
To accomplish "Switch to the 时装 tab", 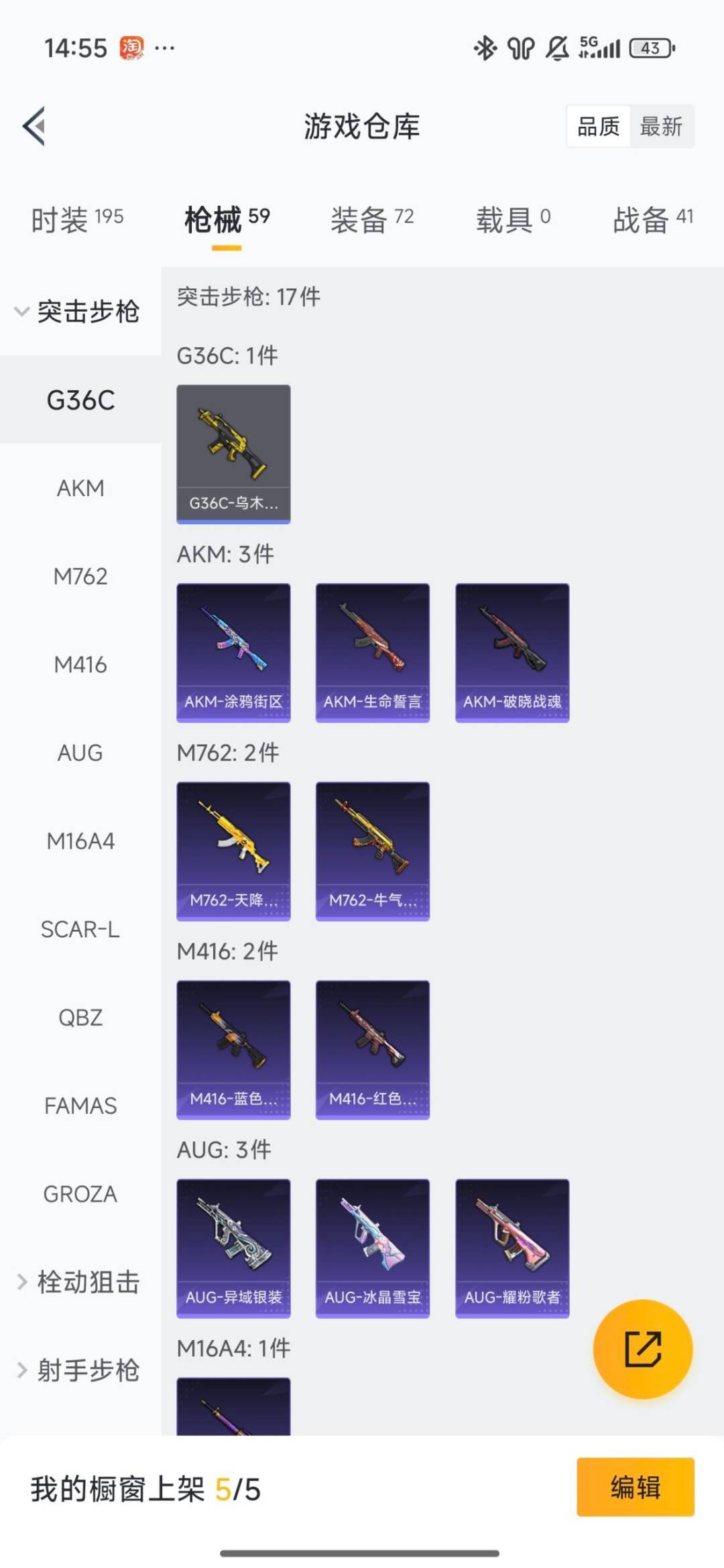I will (x=77, y=219).
